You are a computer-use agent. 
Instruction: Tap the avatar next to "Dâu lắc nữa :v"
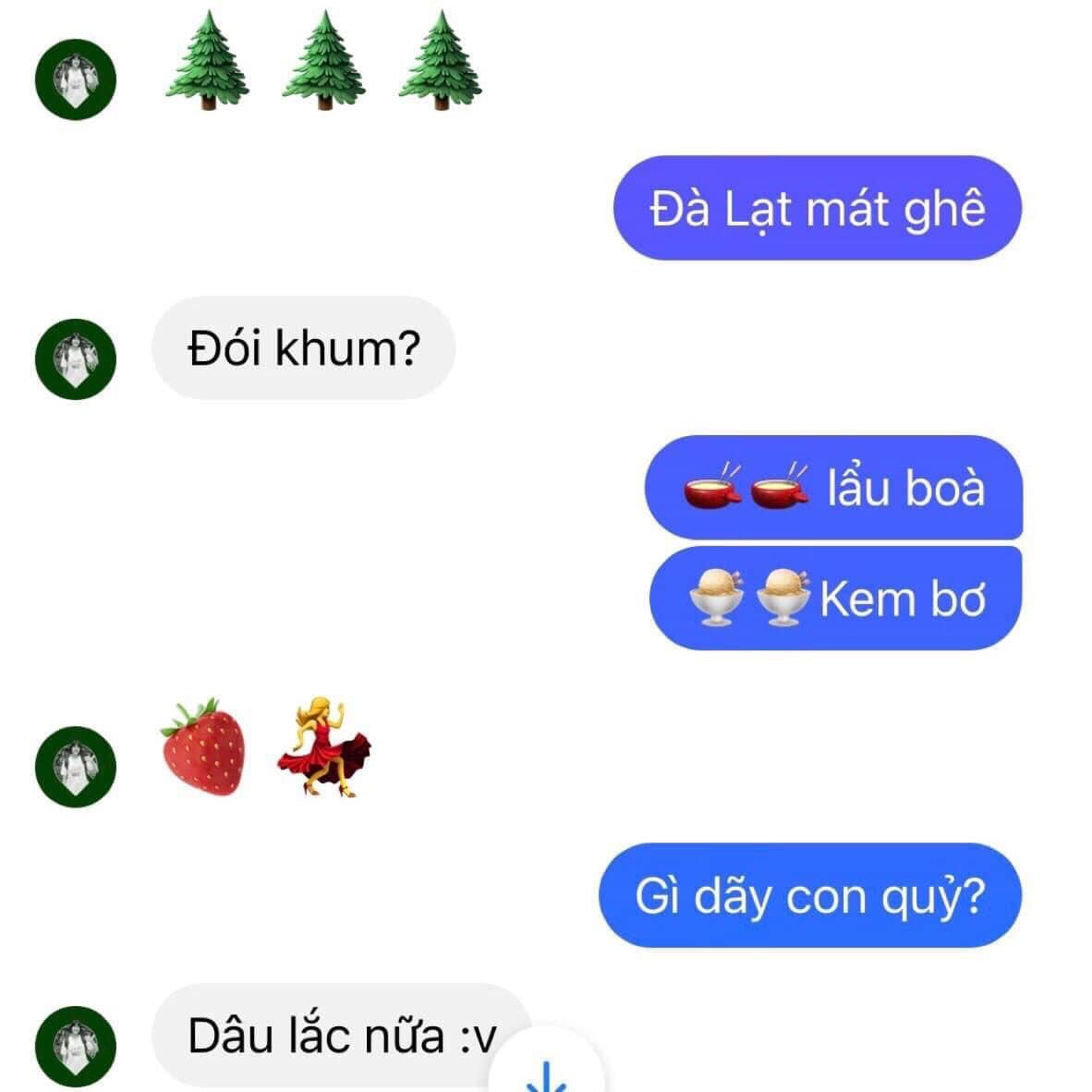click(x=76, y=1046)
